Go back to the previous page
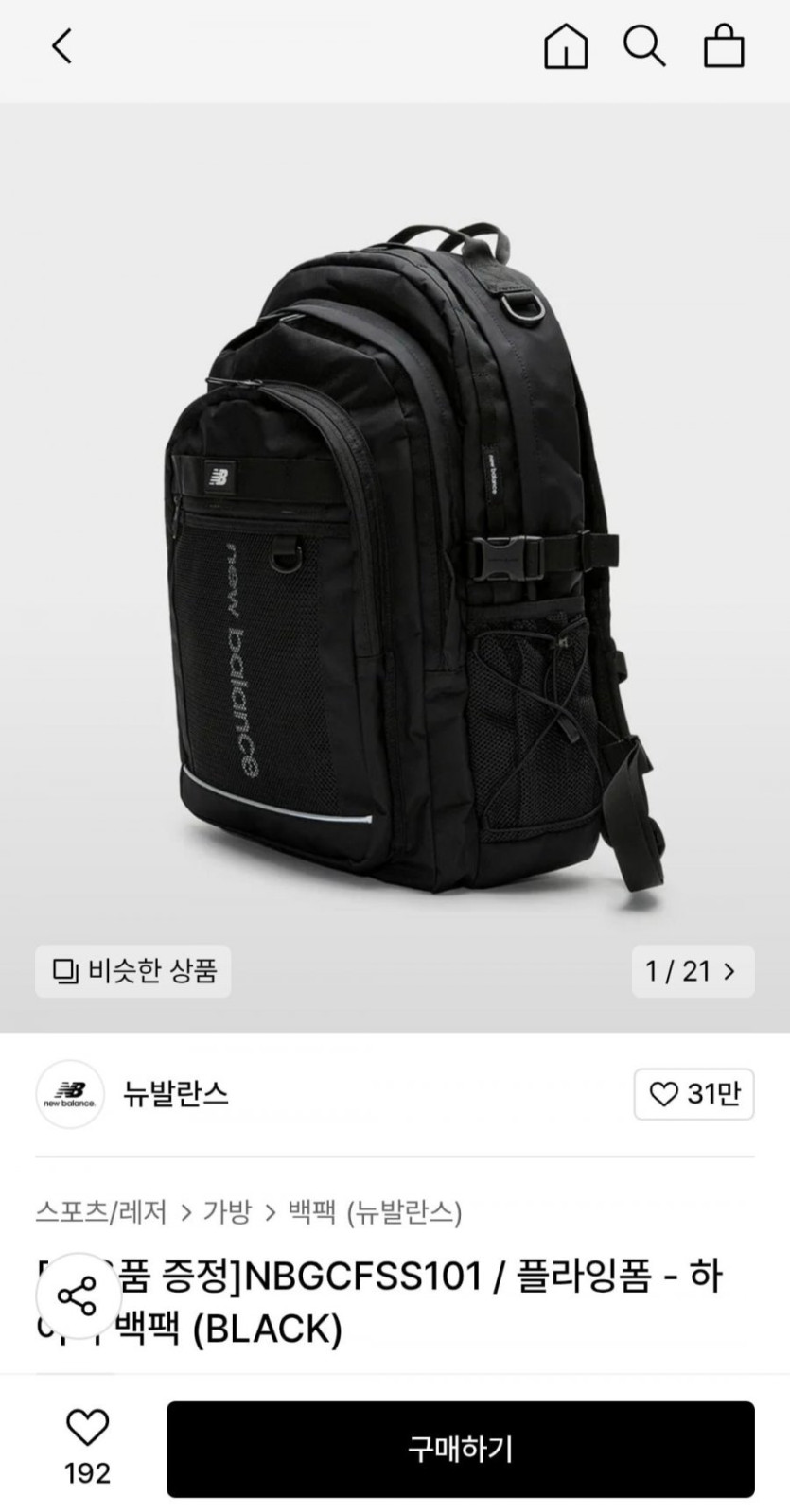 tap(62, 45)
